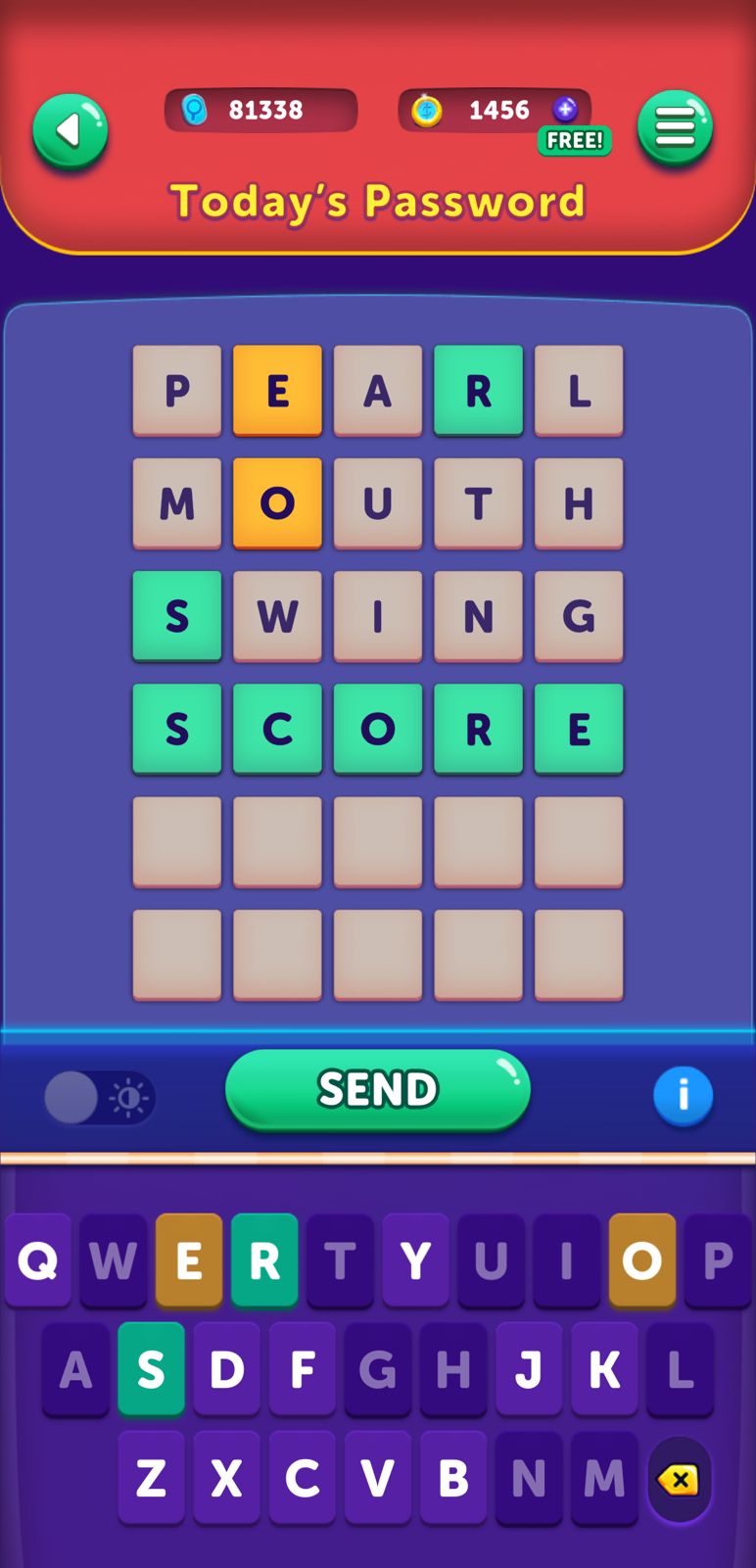The image size is (756, 1568).
Task: Type the green R key
Action: (264, 1260)
